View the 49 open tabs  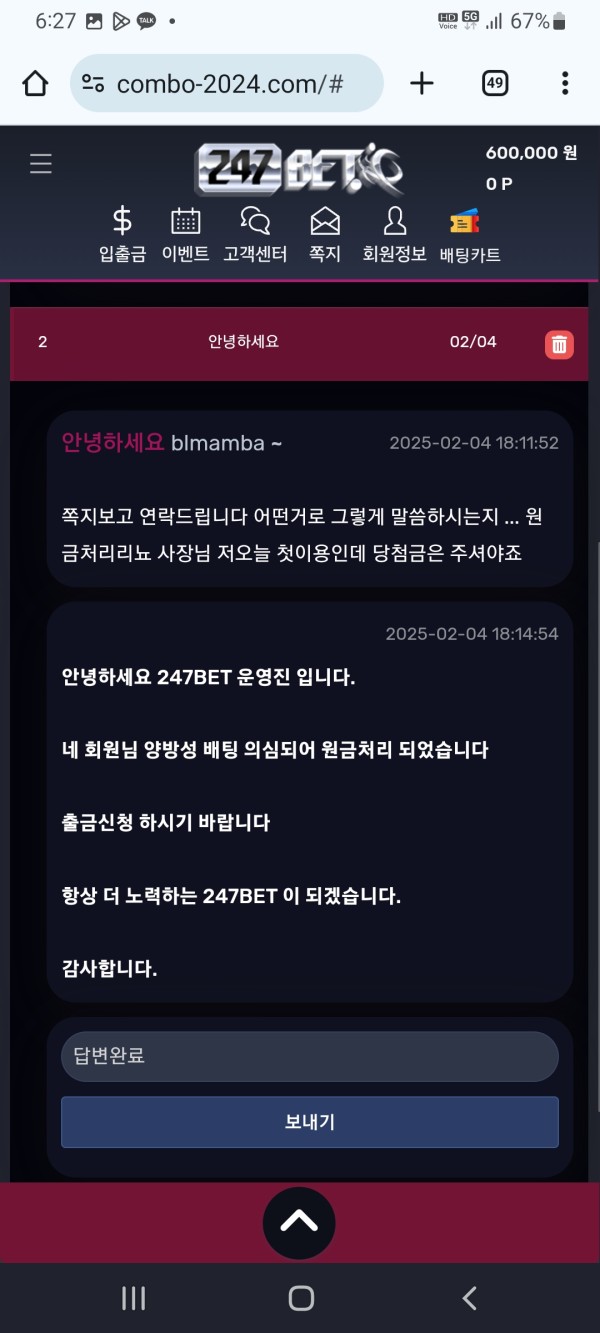[494, 83]
